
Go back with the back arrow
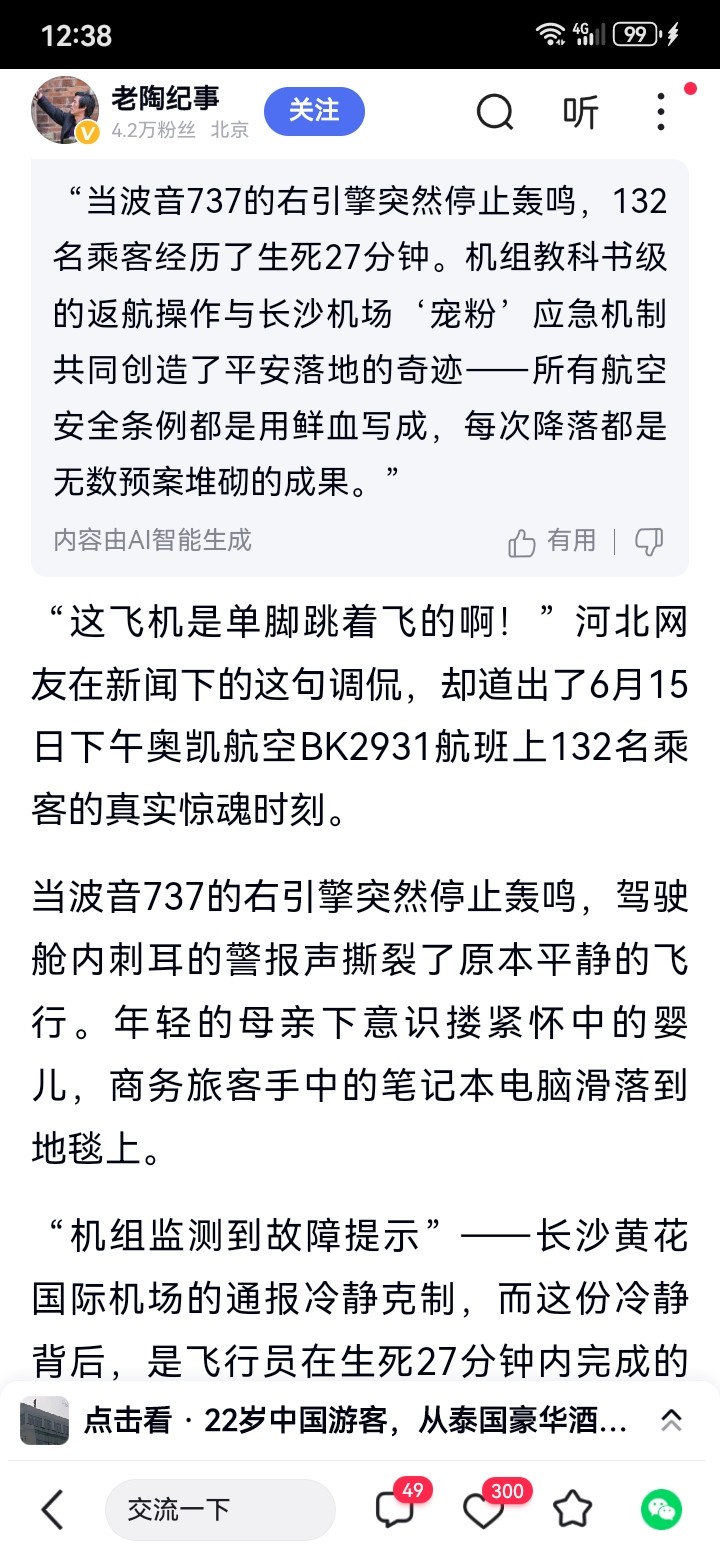pos(52,1509)
